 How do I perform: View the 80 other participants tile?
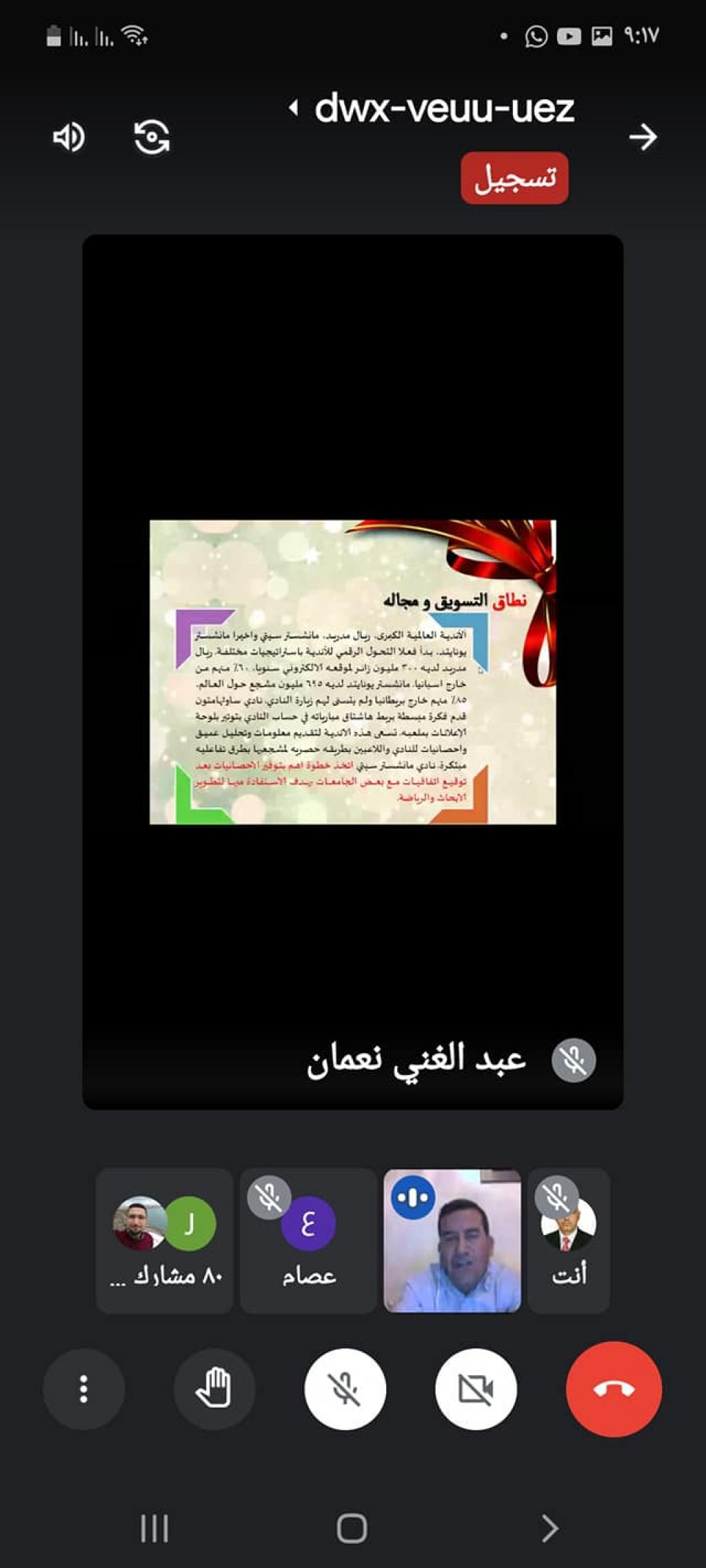point(165,1240)
